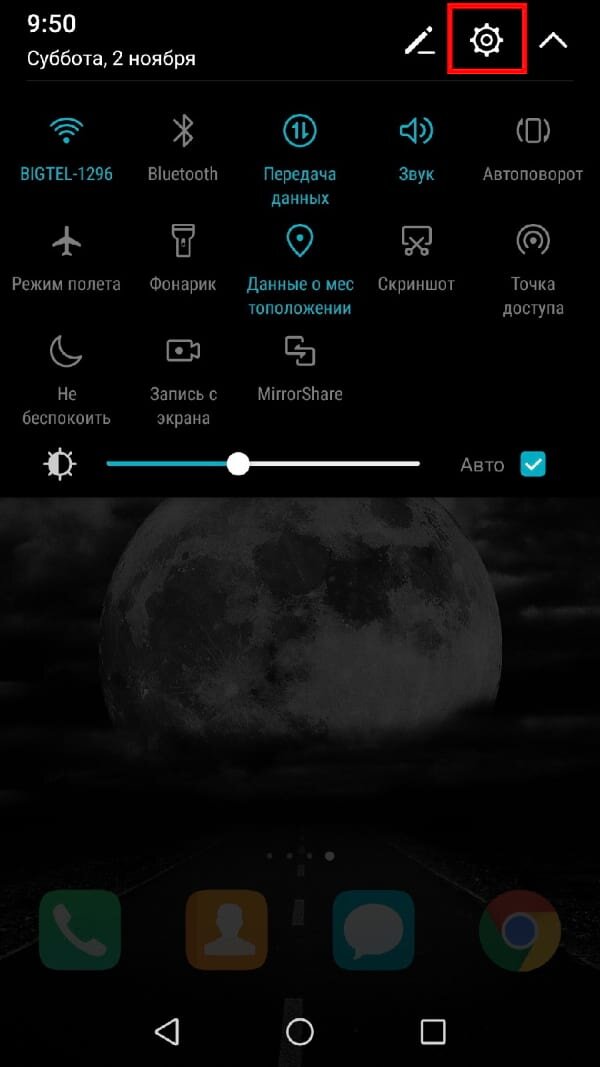Edit quick settings with the pencil icon
This screenshot has width=600, height=1067.
click(x=420, y=41)
